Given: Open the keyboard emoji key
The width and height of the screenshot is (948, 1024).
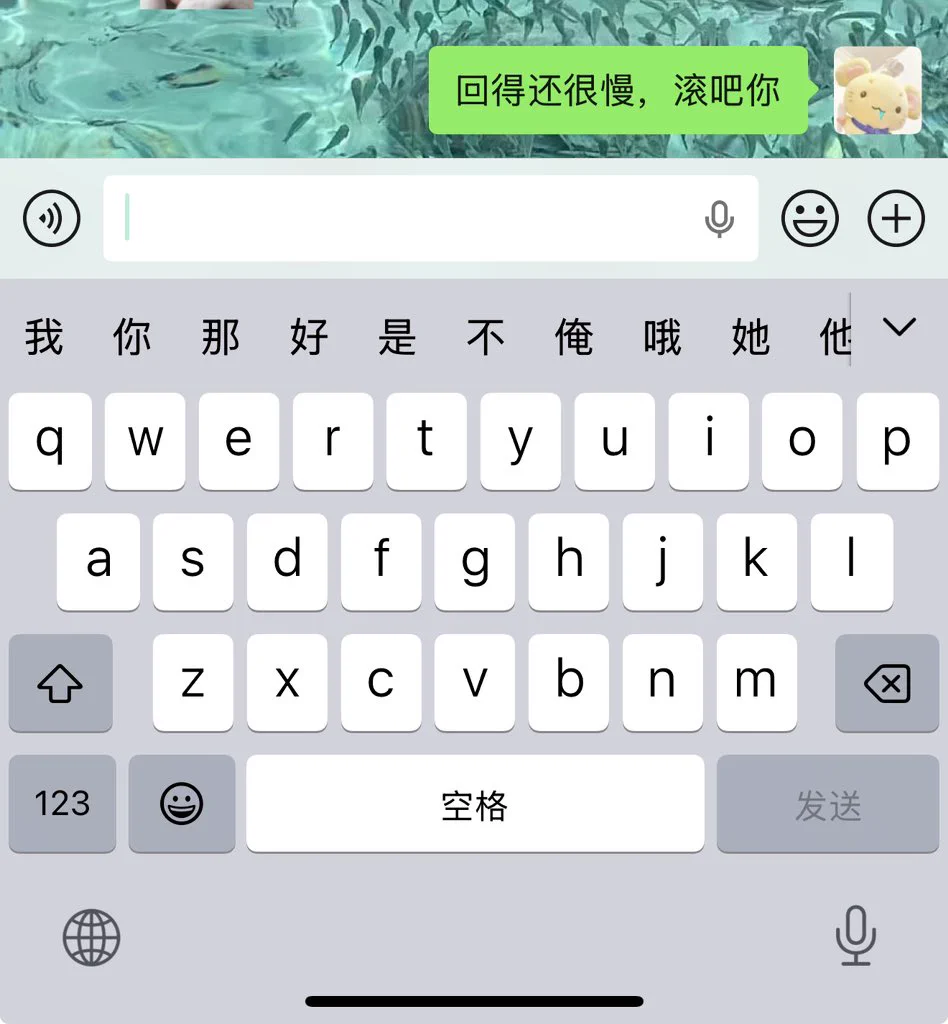Looking at the screenshot, I should click(182, 803).
